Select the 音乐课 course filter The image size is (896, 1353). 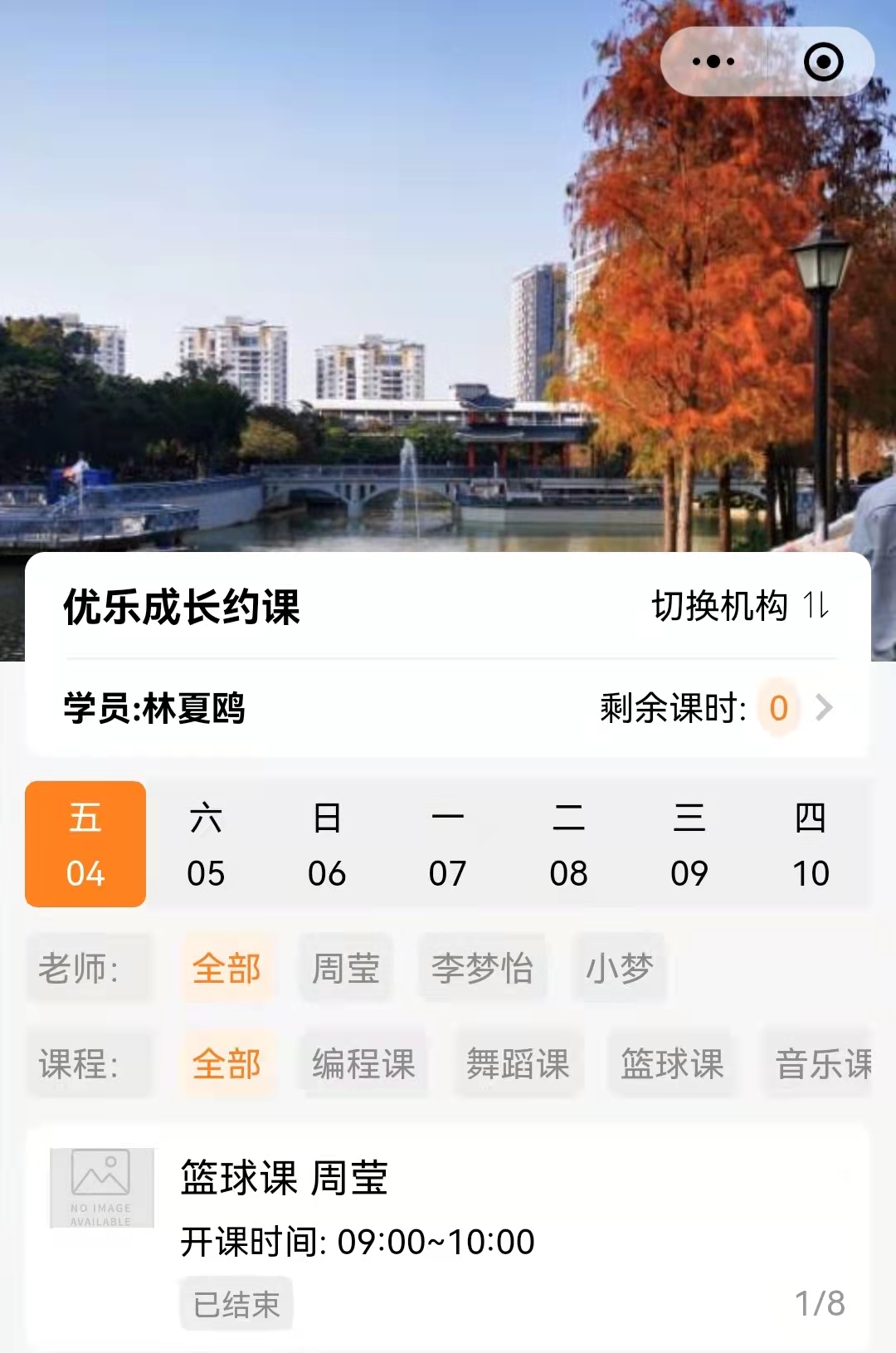(821, 1063)
